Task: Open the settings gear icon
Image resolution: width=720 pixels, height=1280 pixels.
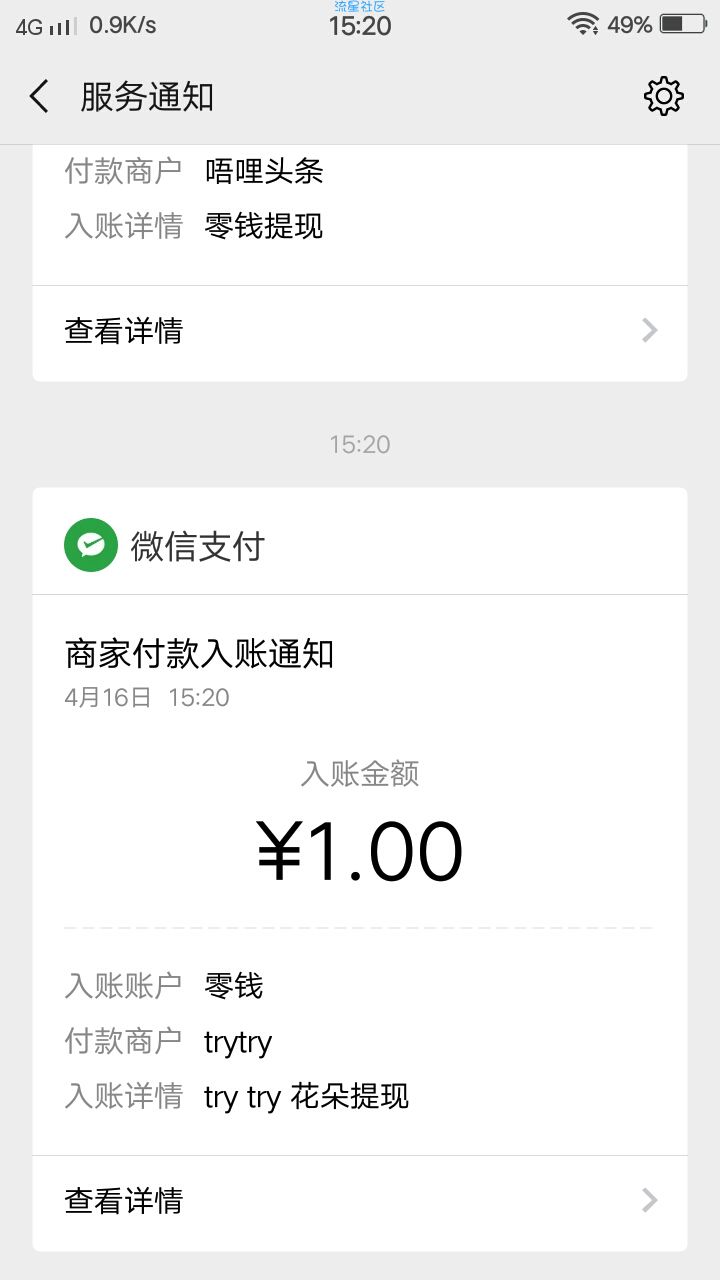Action: point(664,97)
